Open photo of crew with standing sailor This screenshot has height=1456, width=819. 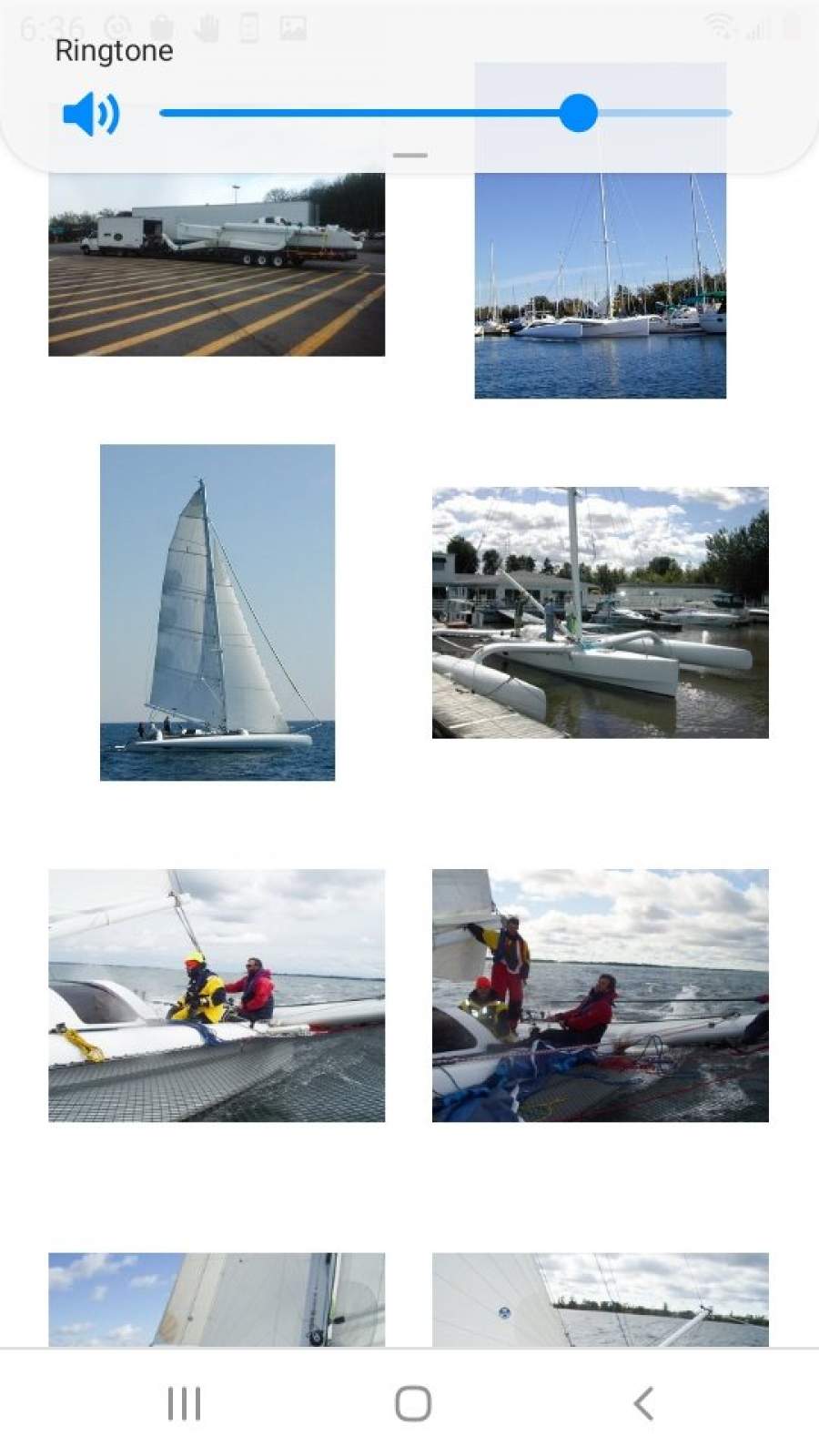click(600, 995)
